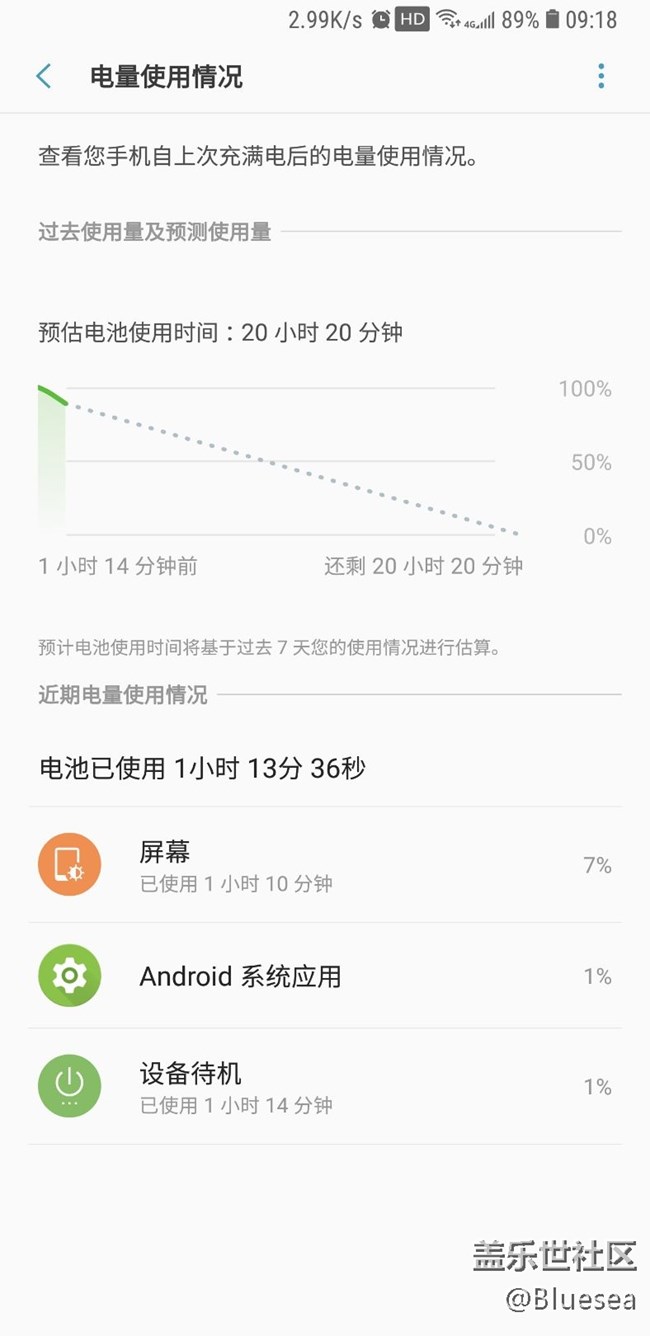Go back from 电量使用情况 screen
The width and height of the screenshot is (650, 1336).
point(44,76)
